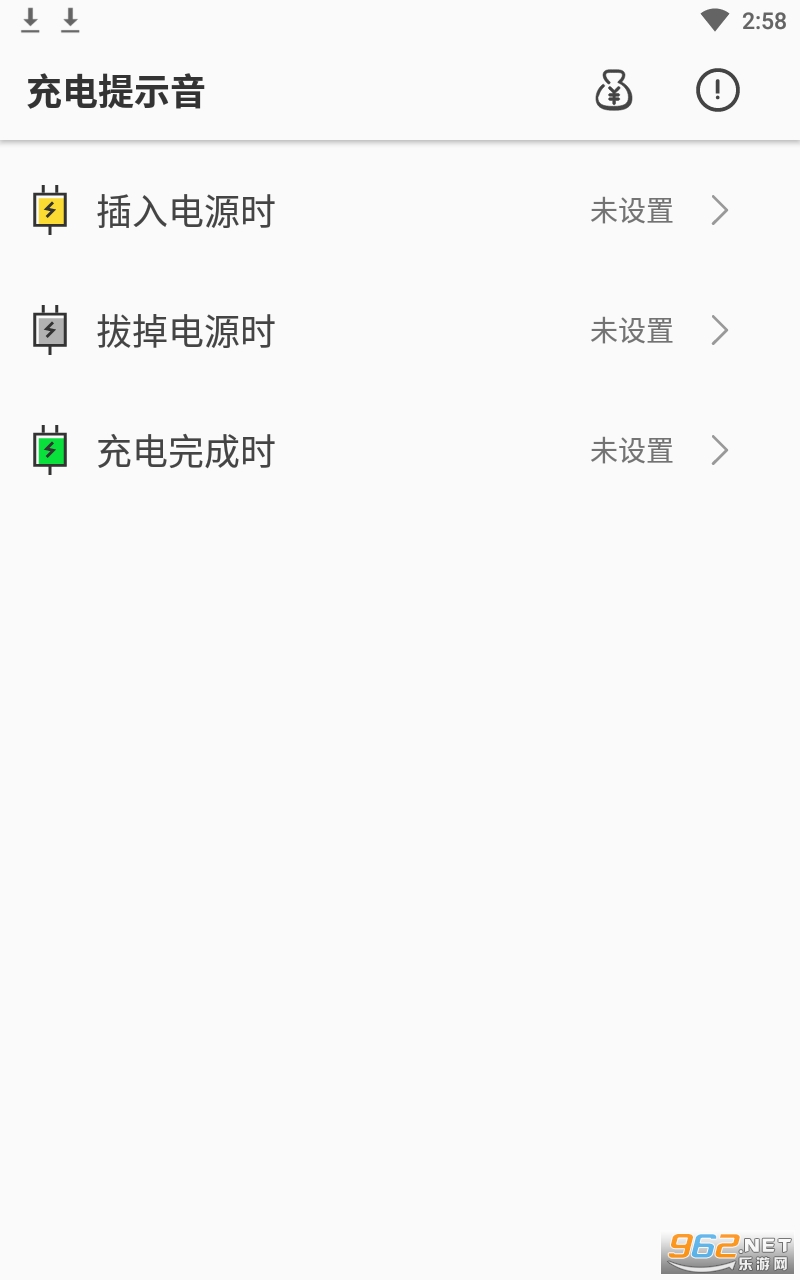Open the 拔掉电源时 setting row
Viewport: 800px width, 1280px height.
pos(400,331)
